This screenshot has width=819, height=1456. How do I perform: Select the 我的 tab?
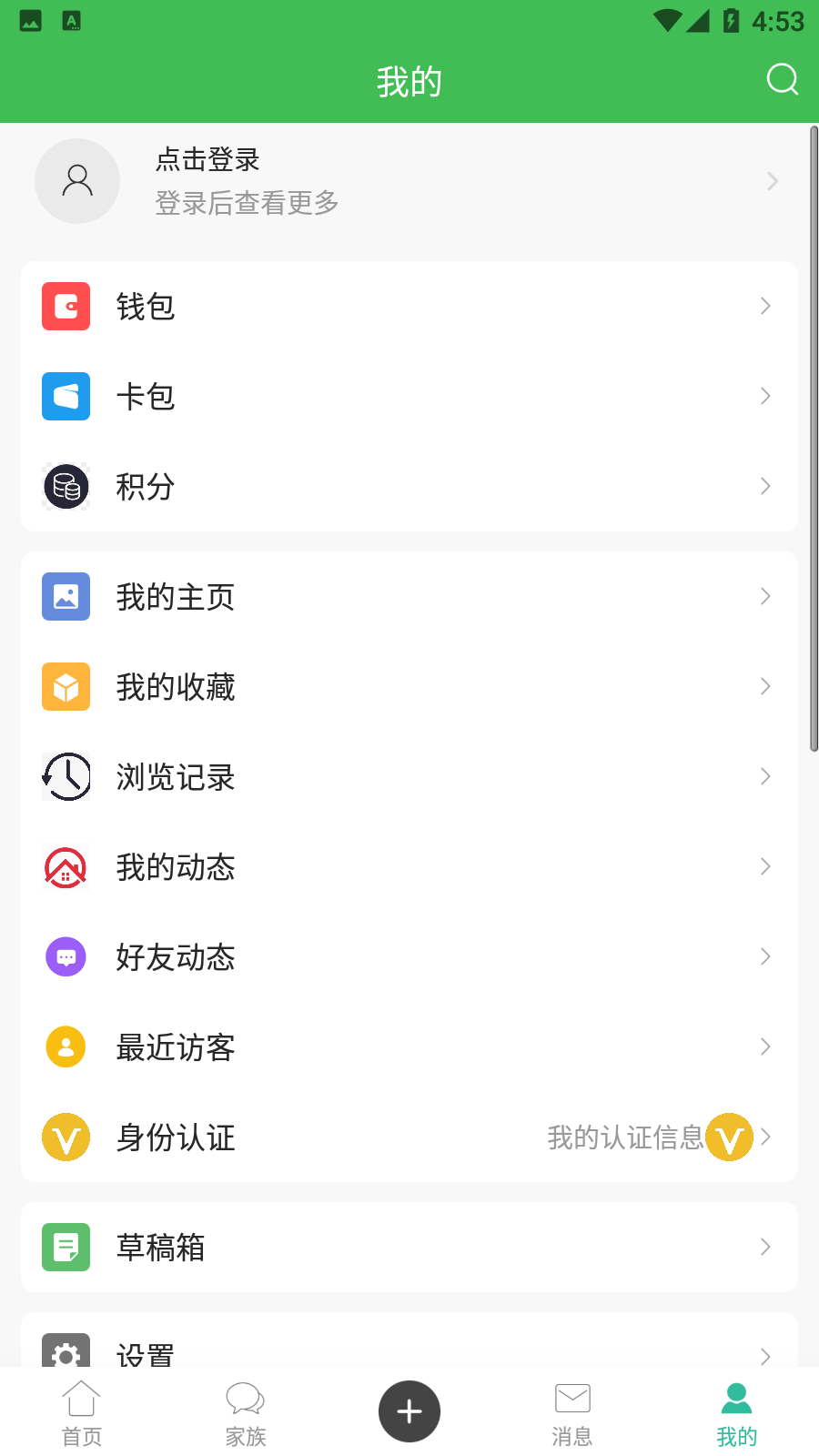[736, 1413]
